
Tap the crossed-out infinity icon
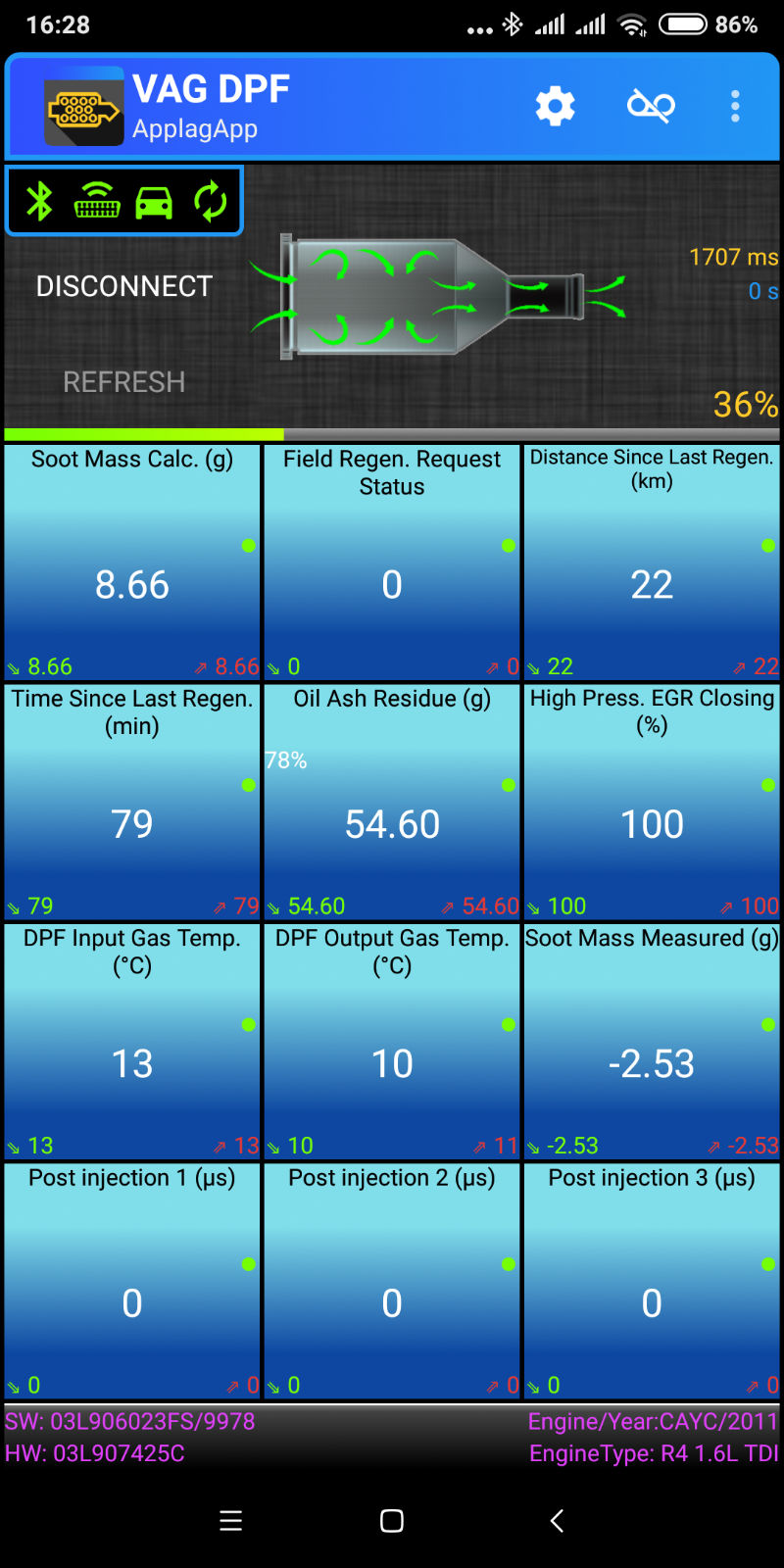point(651,106)
